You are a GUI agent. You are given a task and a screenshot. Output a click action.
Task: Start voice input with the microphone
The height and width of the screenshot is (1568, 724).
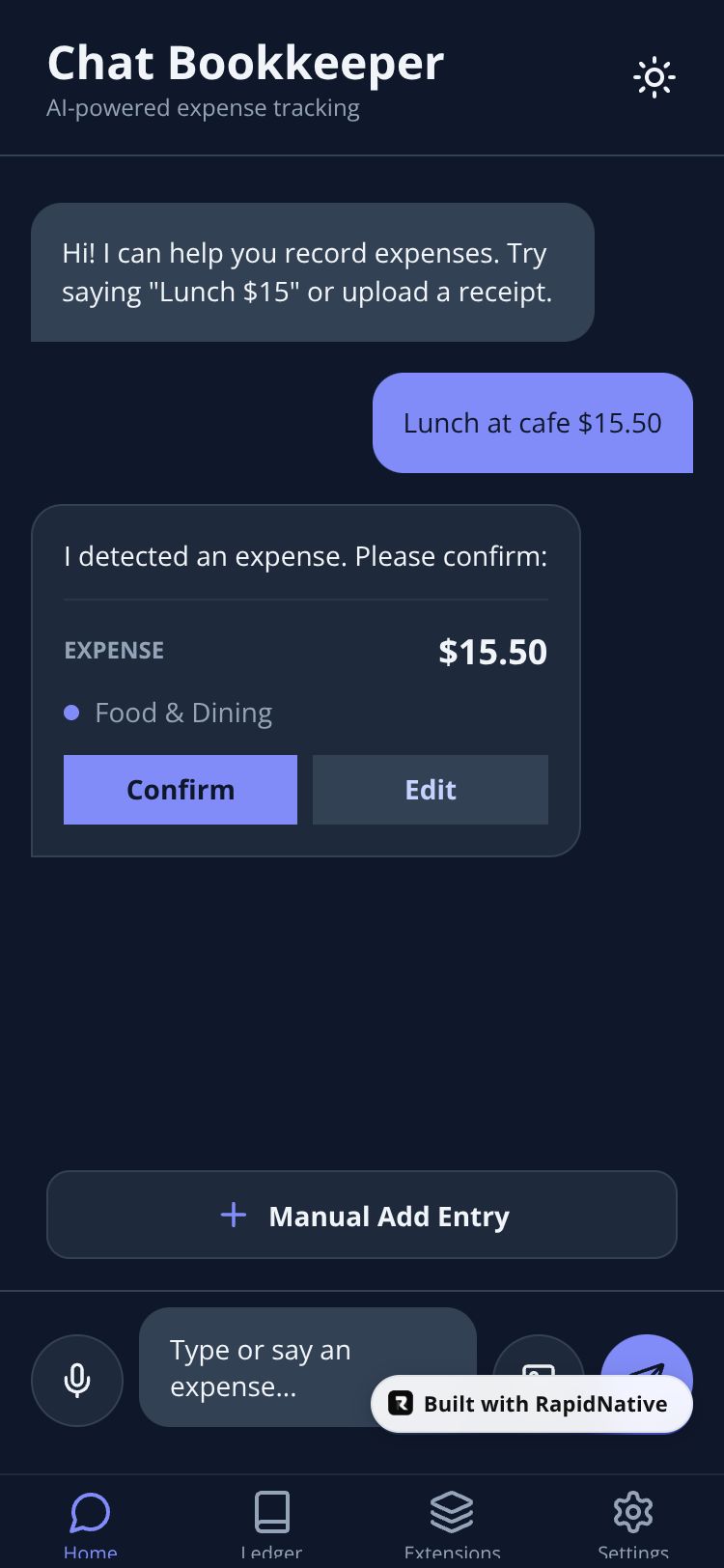pos(77,1380)
